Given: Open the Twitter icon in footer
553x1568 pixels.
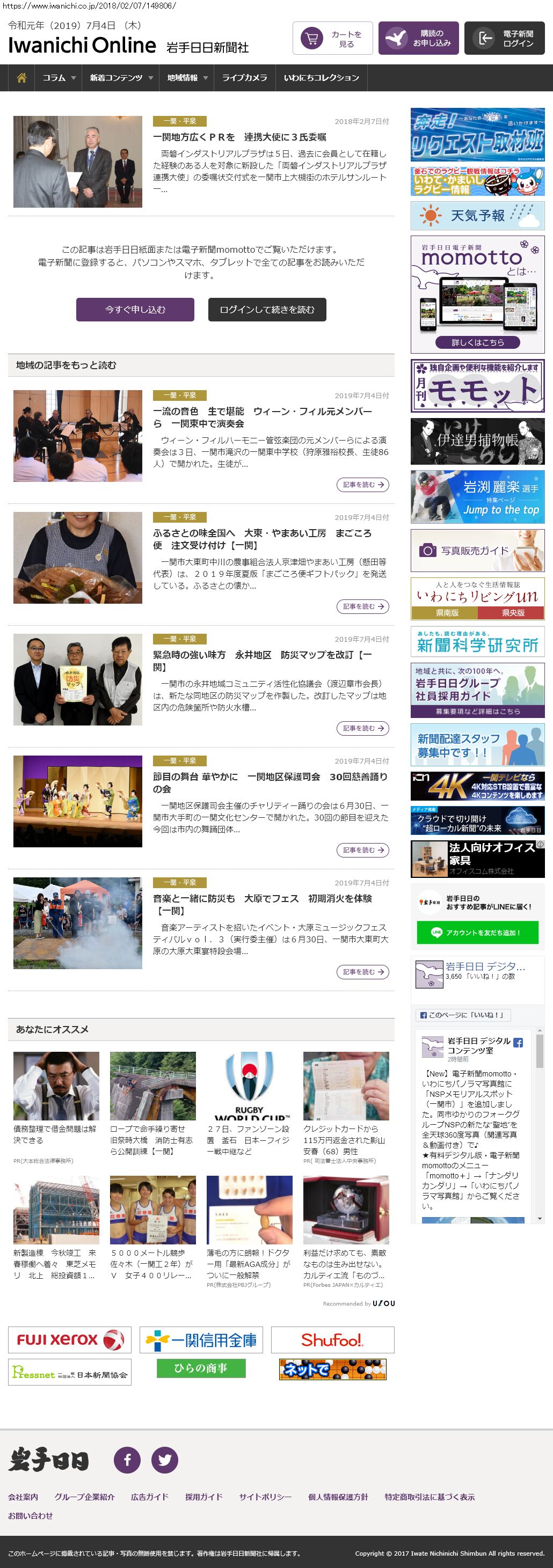Looking at the screenshot, I should 164,1460.
